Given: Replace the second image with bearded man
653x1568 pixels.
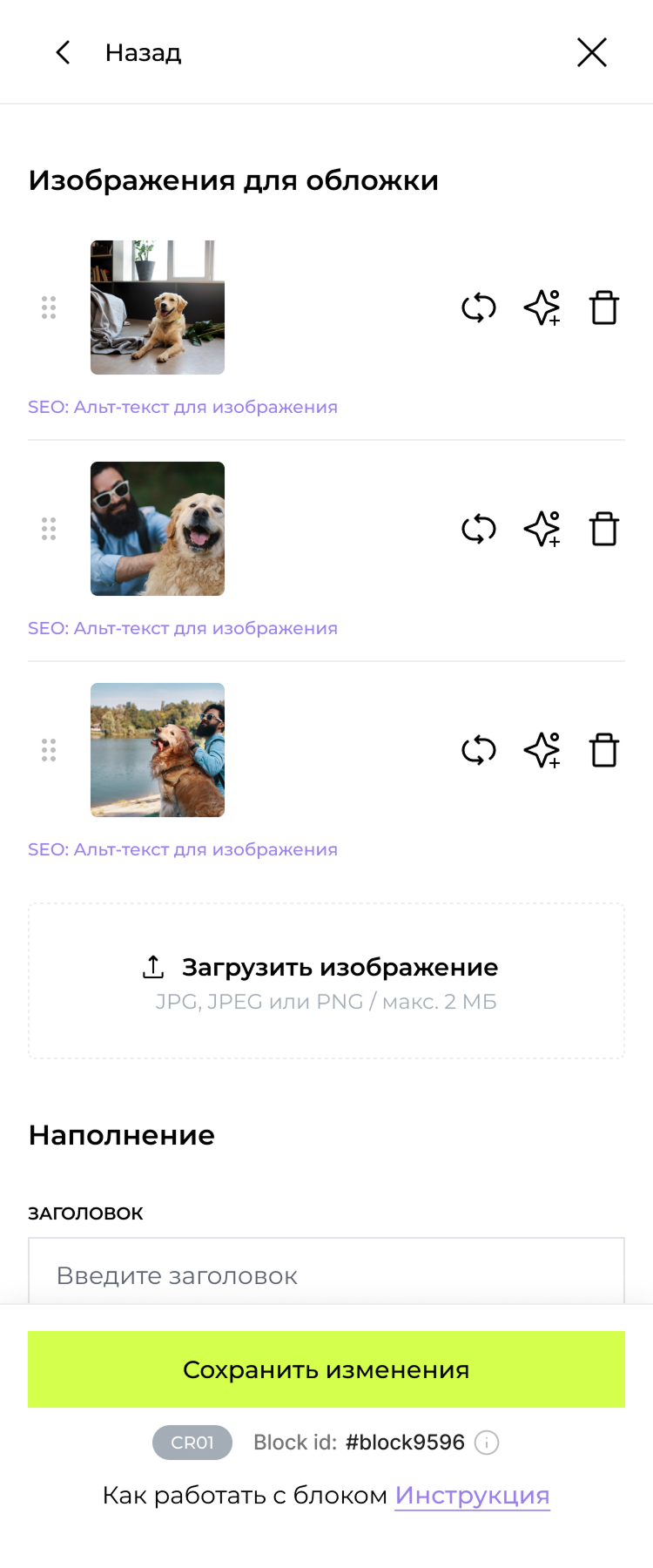Looking at the screenshot, I should click(x=479, y=529).
